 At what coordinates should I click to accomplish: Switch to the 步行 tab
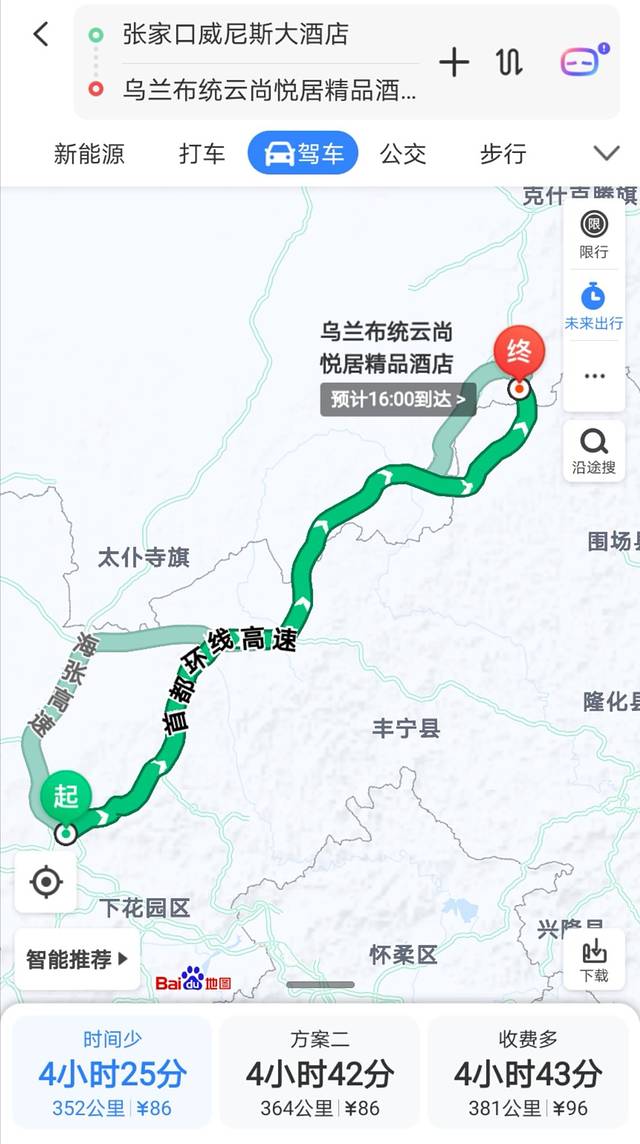(x=502, y=154)
